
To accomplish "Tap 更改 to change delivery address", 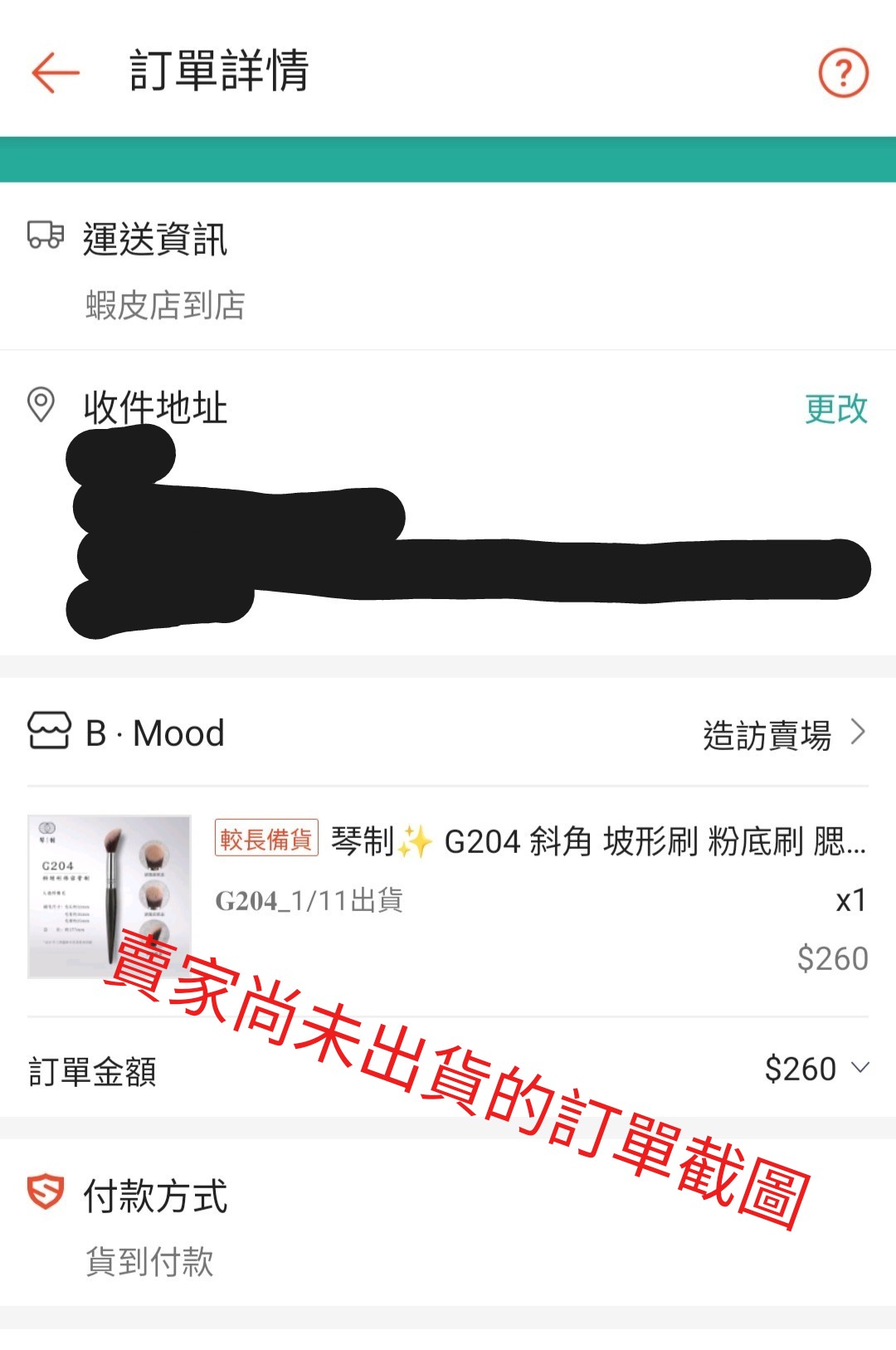I will click(x=835, y=409).
